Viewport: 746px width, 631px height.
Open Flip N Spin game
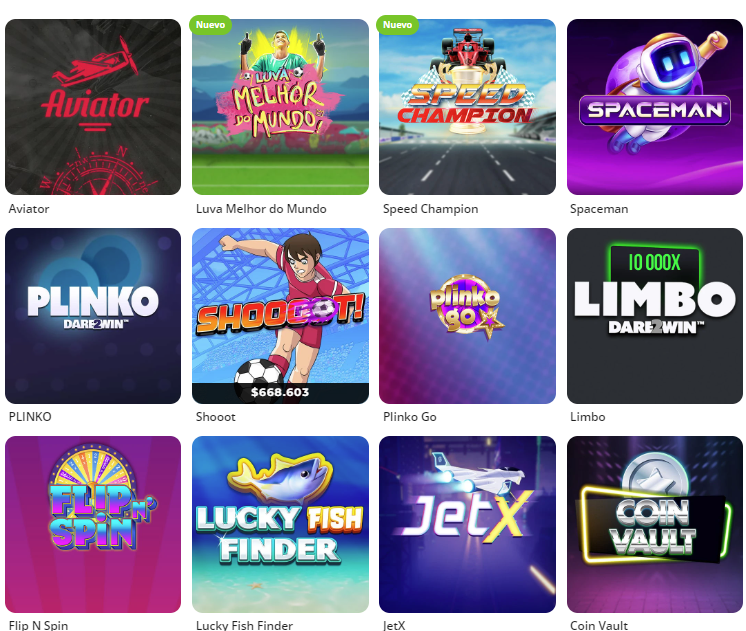93,523
